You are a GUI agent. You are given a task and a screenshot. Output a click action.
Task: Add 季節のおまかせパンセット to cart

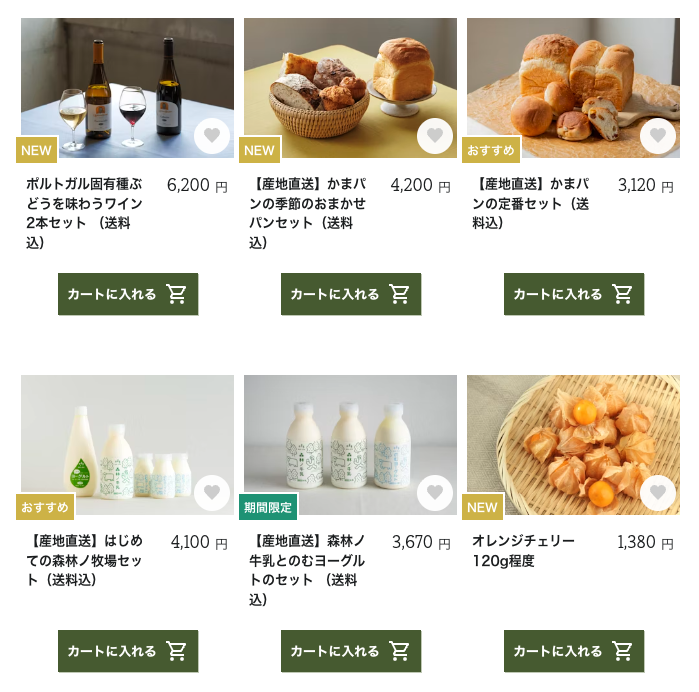click(350, 294)
